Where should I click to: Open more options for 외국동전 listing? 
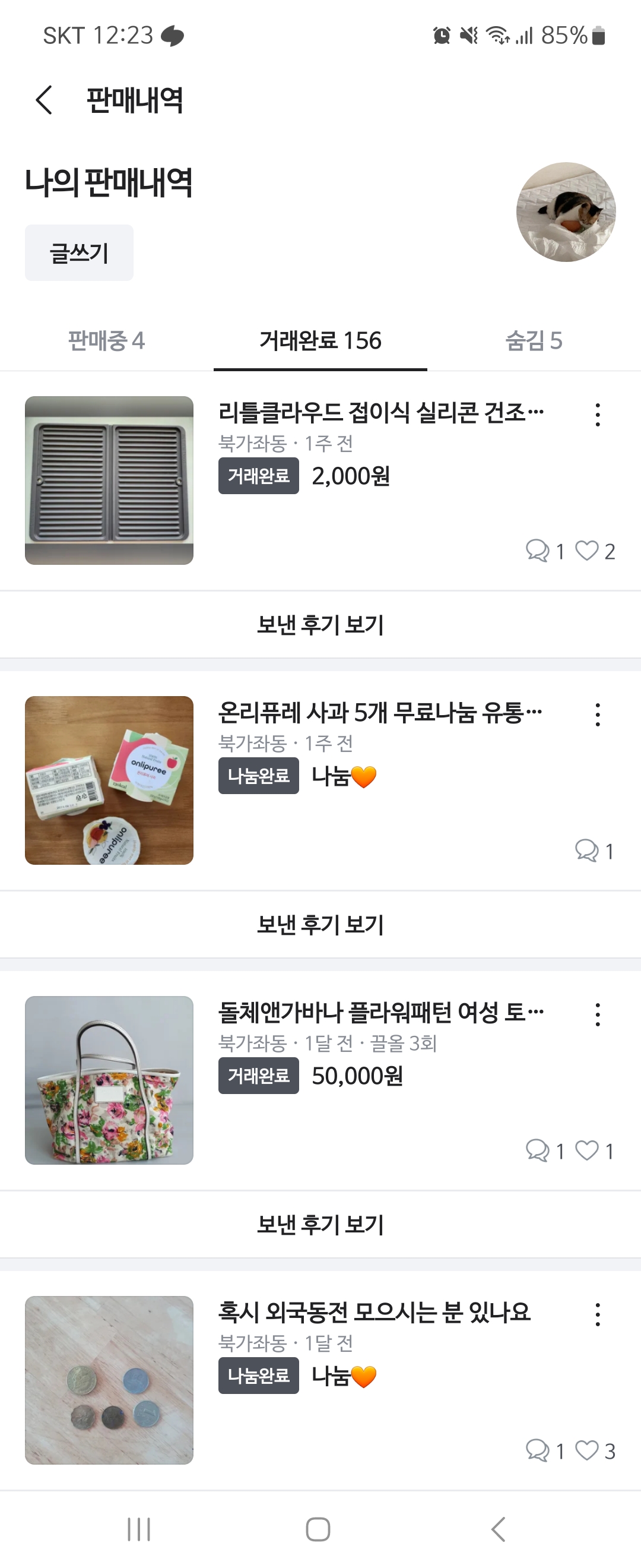point(598,1315)
